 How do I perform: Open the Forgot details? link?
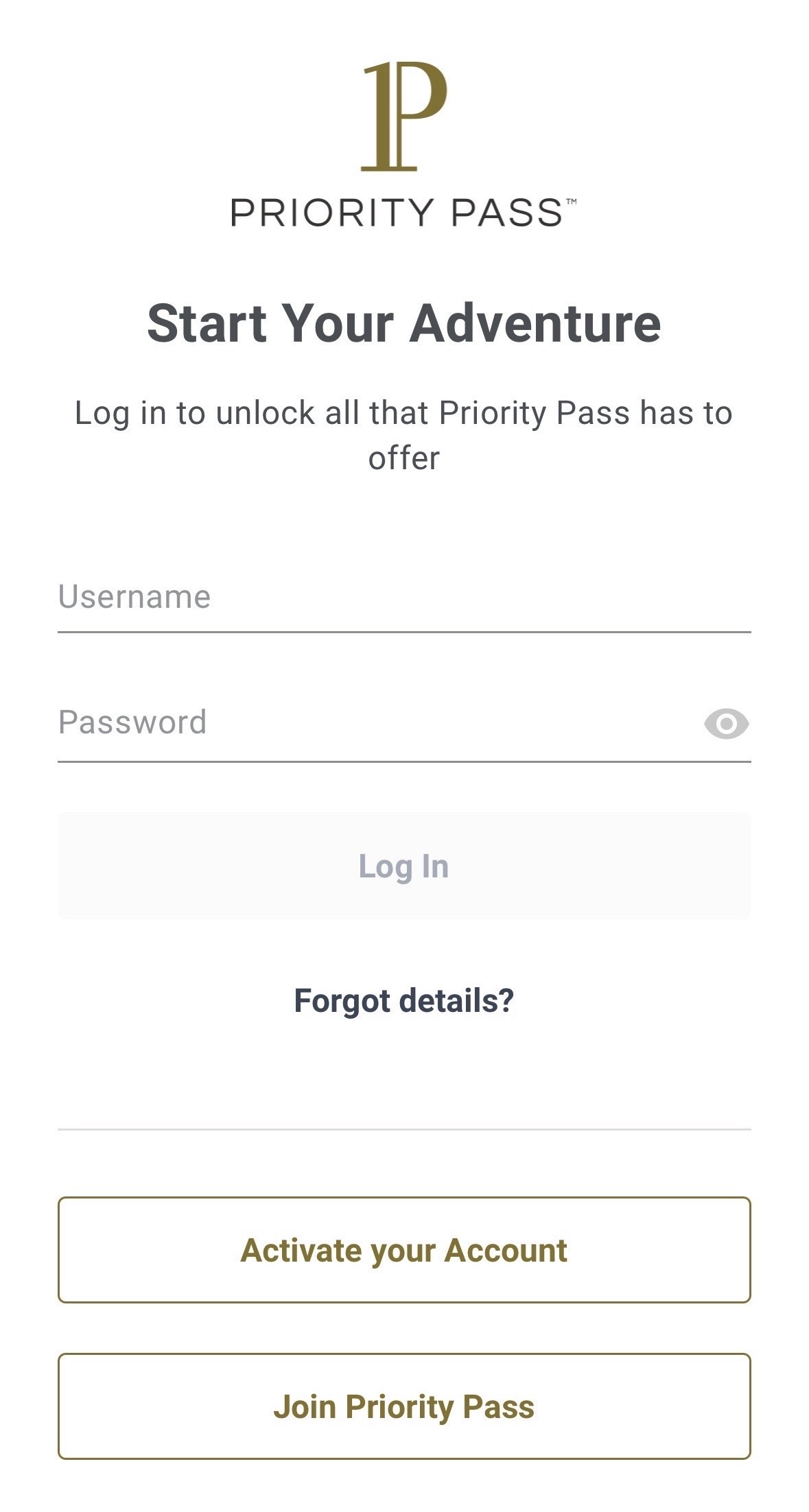click(x=404, y=1001)
